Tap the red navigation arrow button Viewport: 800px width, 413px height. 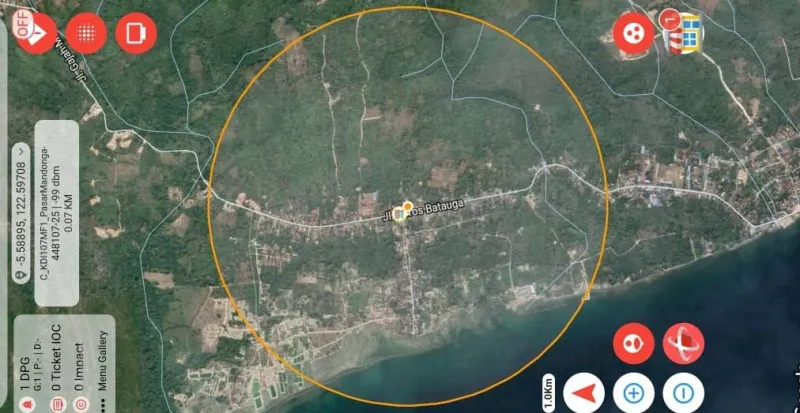click(585, 392)
